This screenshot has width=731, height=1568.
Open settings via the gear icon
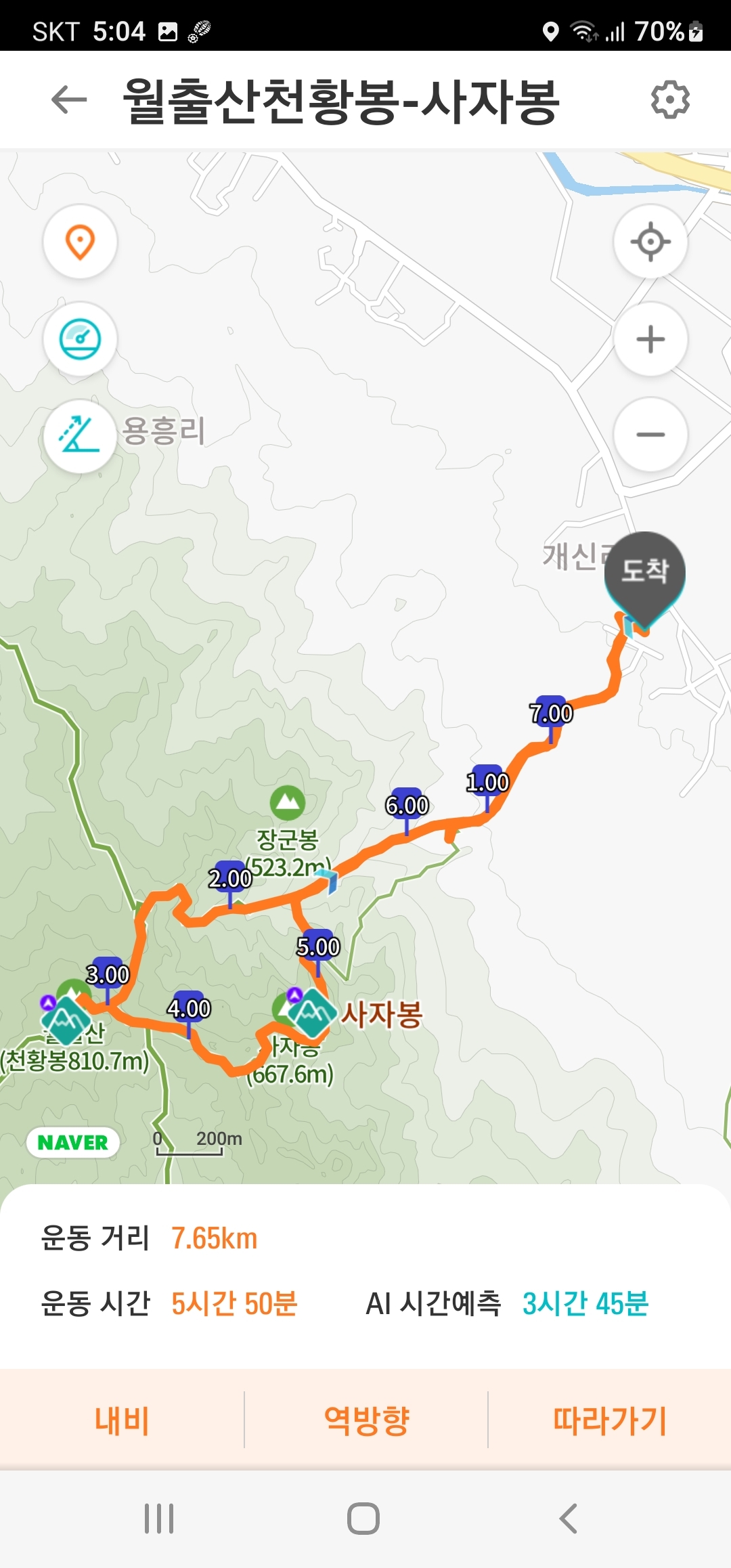click(x=670, y=100)
